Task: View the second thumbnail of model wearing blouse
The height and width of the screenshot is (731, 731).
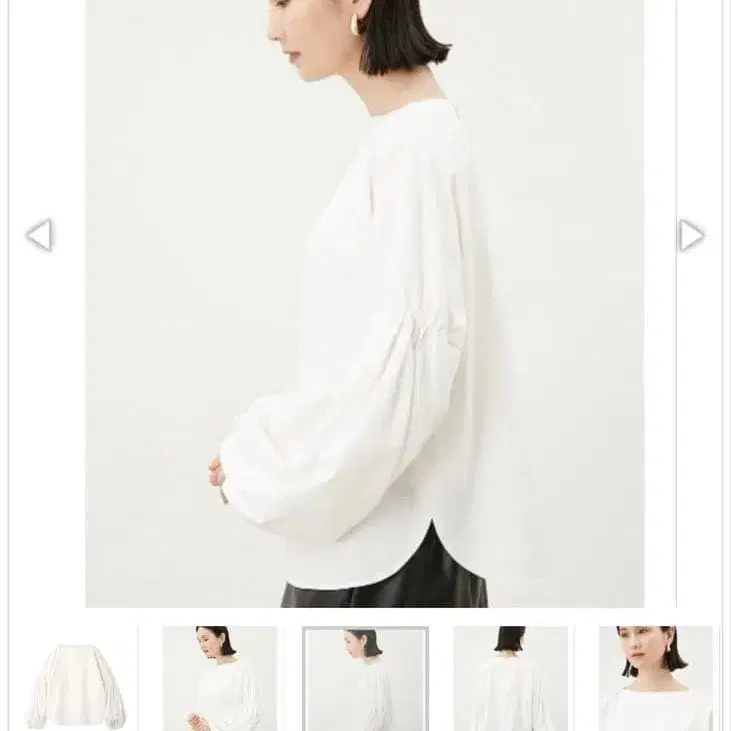Action: (220, 679)
